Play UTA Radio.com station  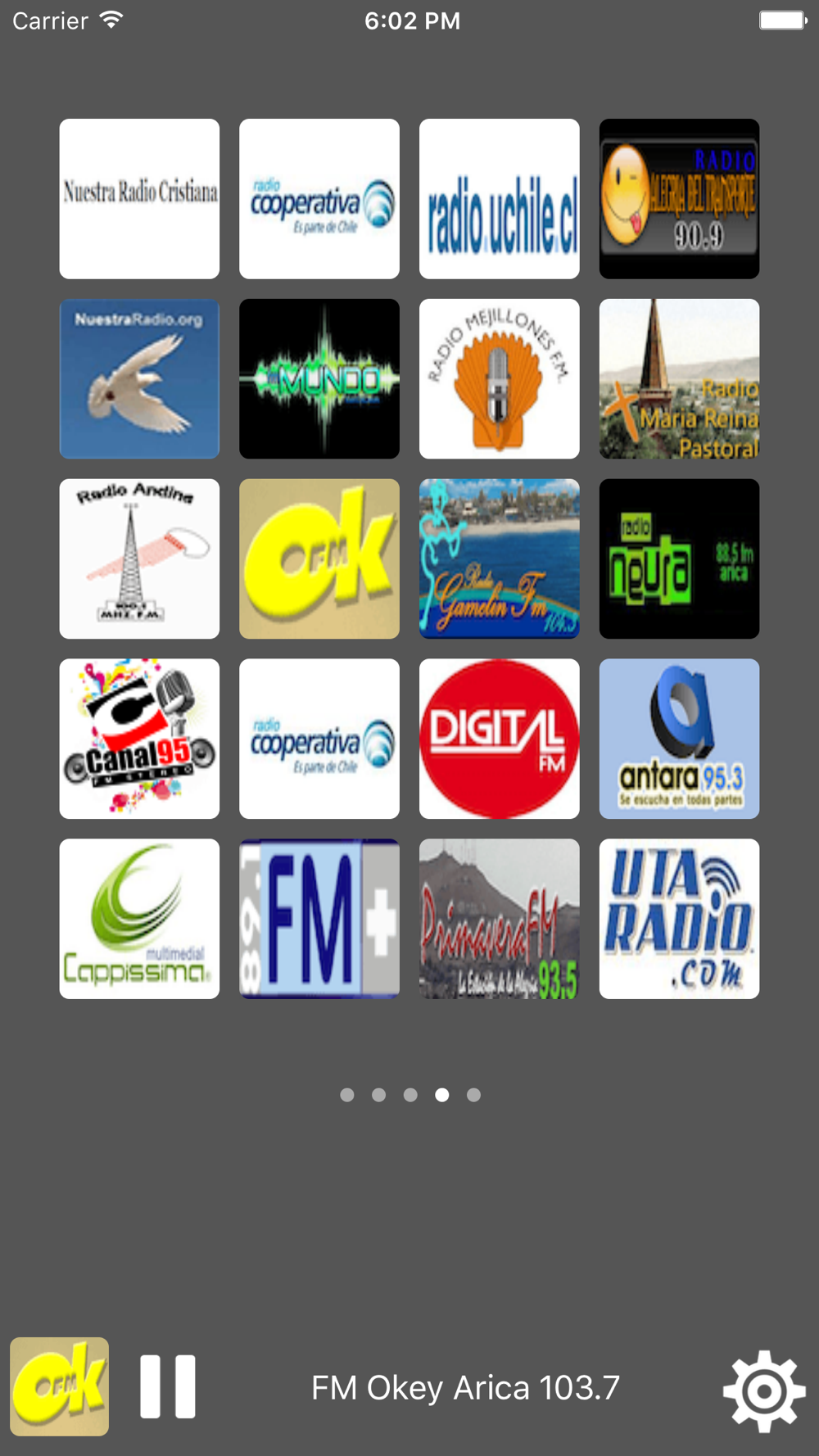tap(680, 920)
